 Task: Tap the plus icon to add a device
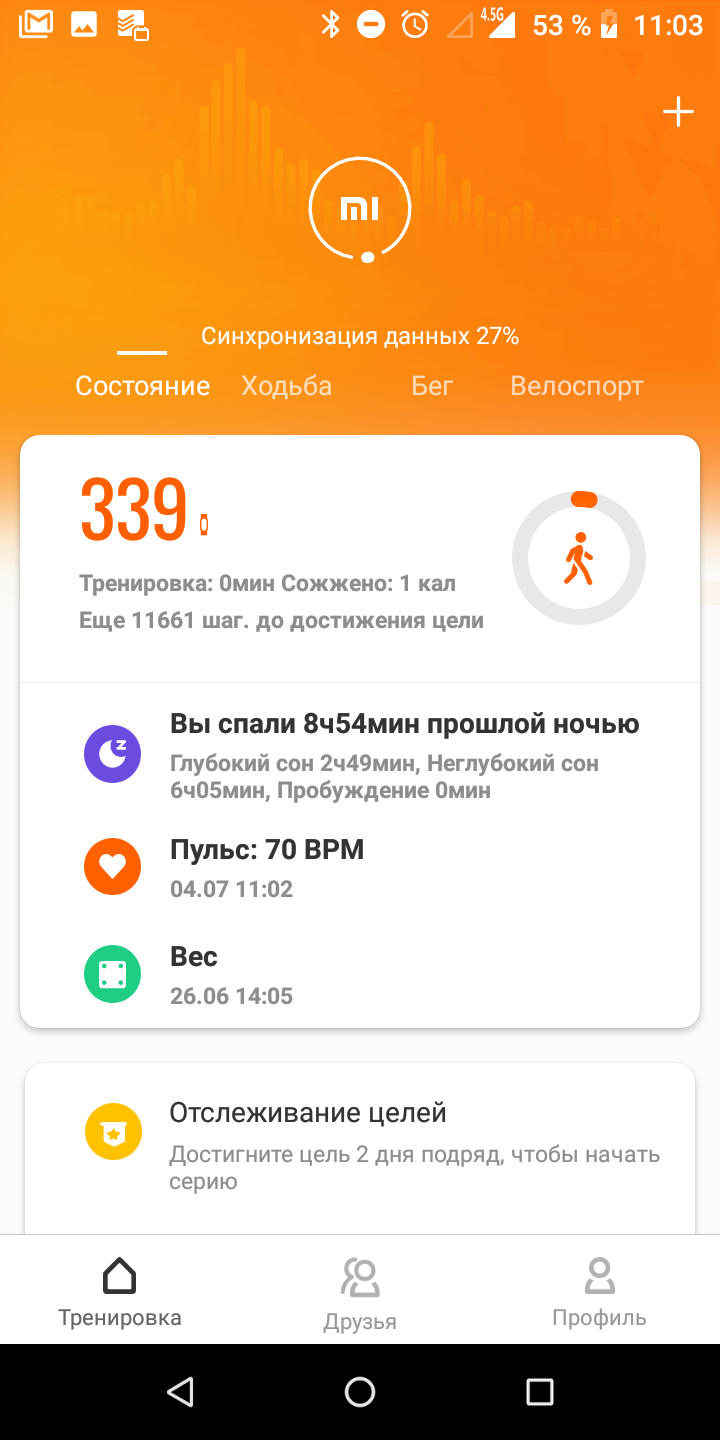678,112
